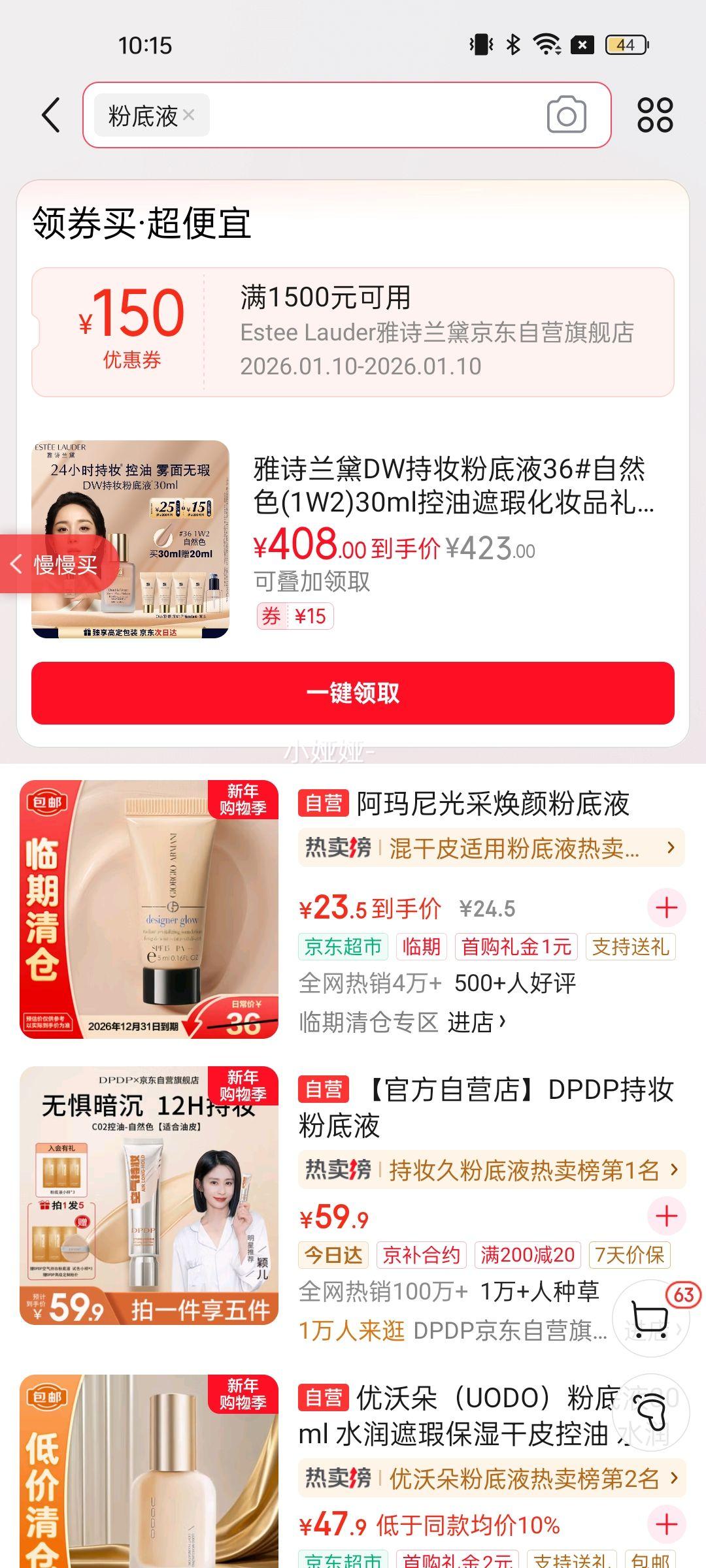Open the ¥150 Estee Lauder coupon
The width and height of the screenshot is (706, 1568).
(353, 332)
